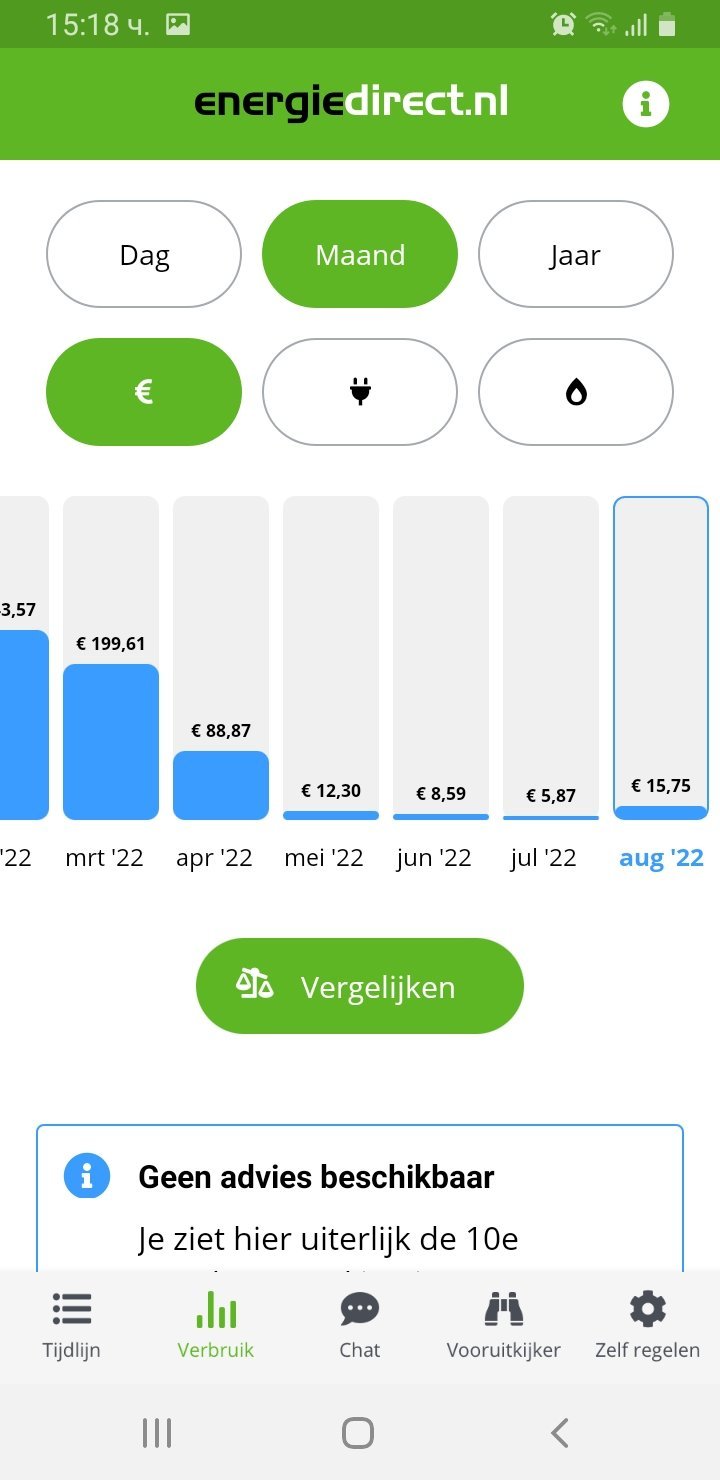Screen dimensions: 720x1480
Task: Show electricity usage with plug icon
Action: pos(360,392)
